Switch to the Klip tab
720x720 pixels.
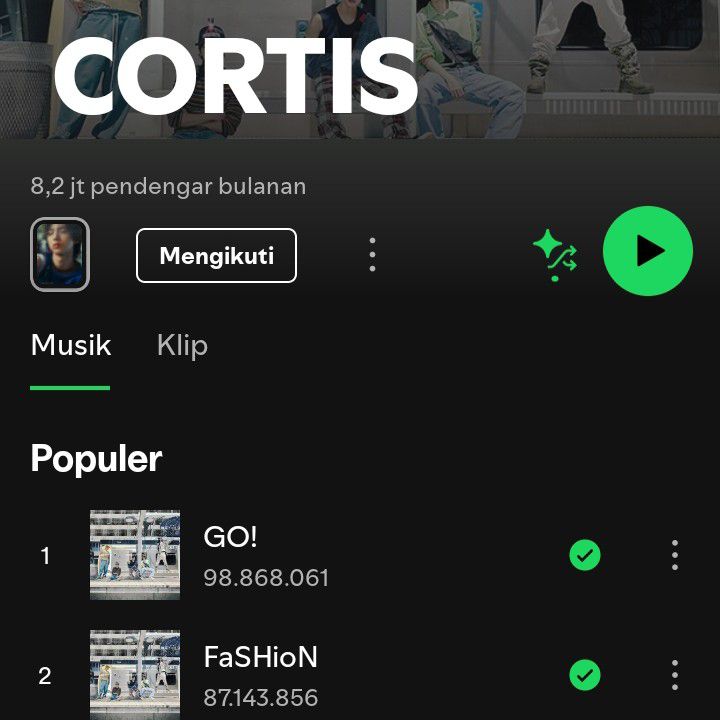[x=182, y=346]
